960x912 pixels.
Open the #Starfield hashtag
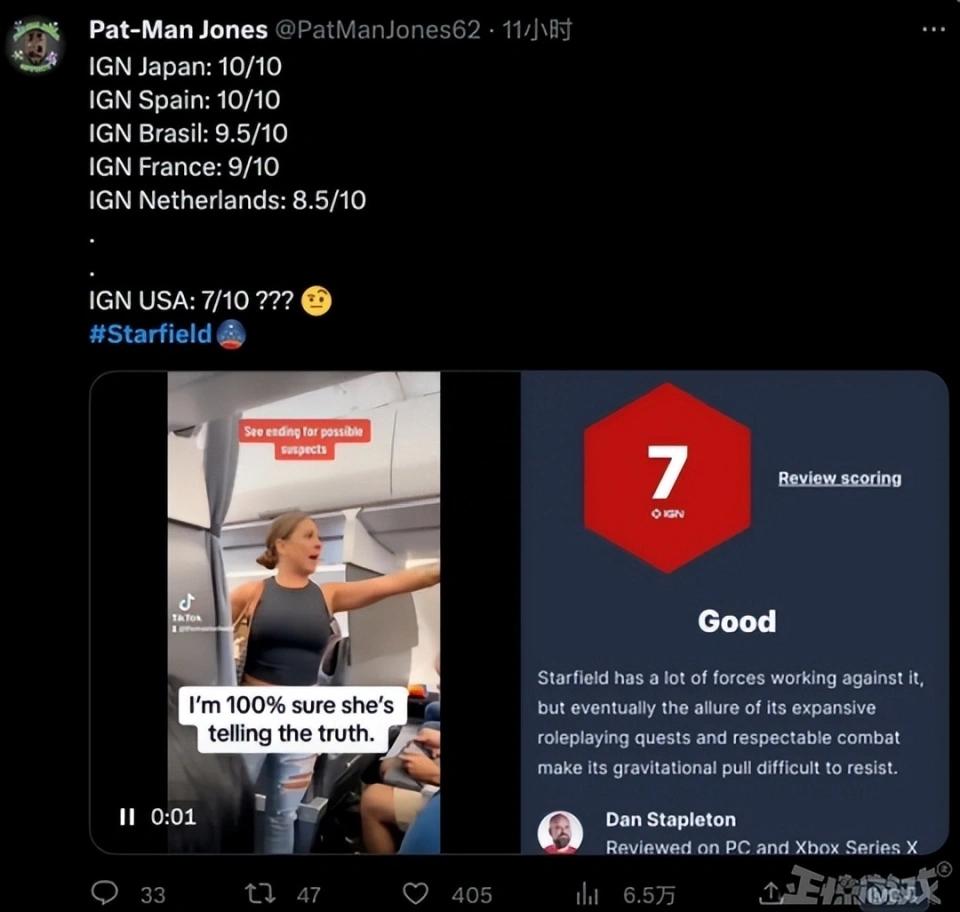coord(150,334)
